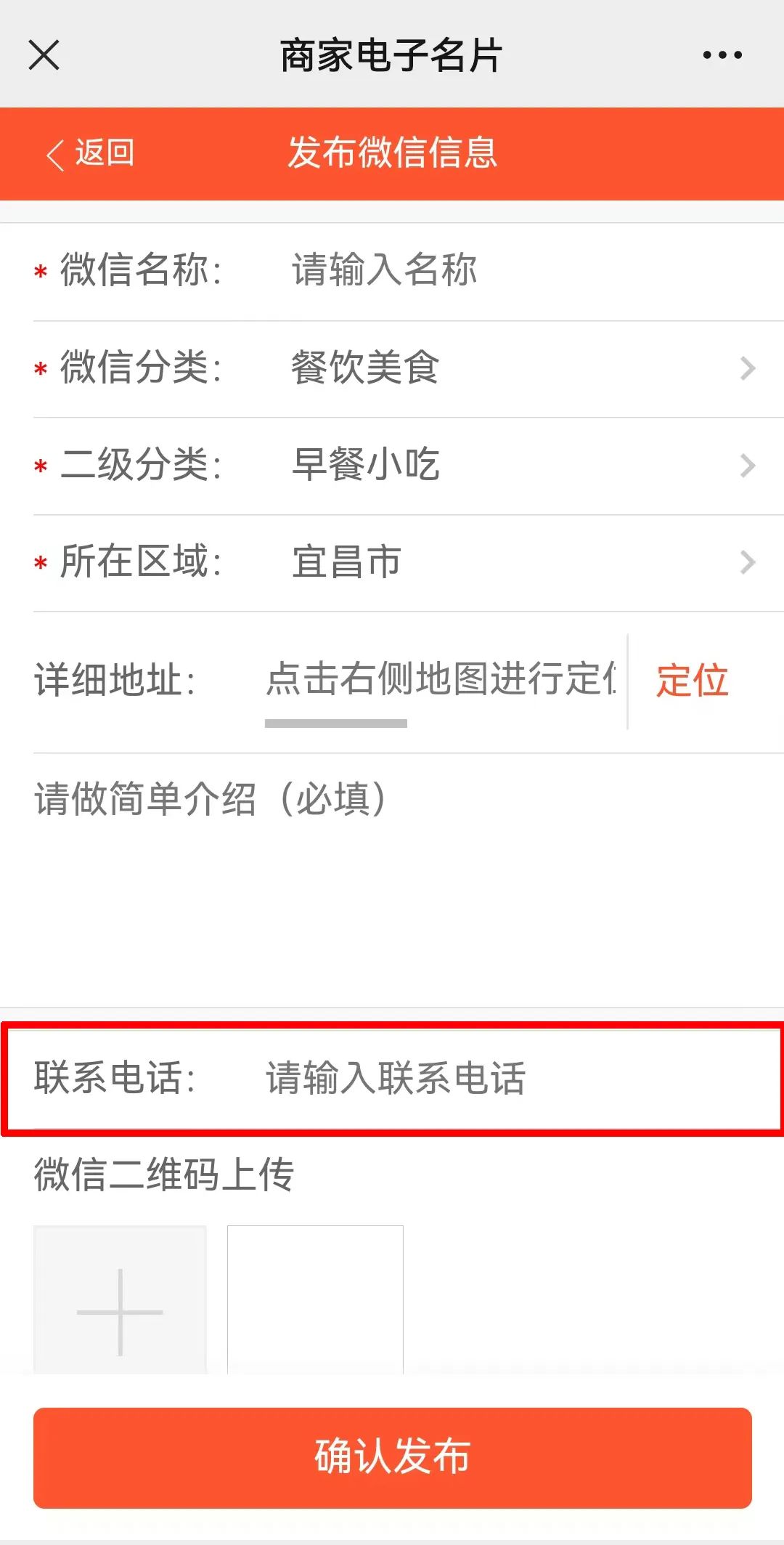The width and height of the screenshot is (784, 1545).
Task: Select 所在区域 currently 宜昌市
Action: [x=408, y=562]
